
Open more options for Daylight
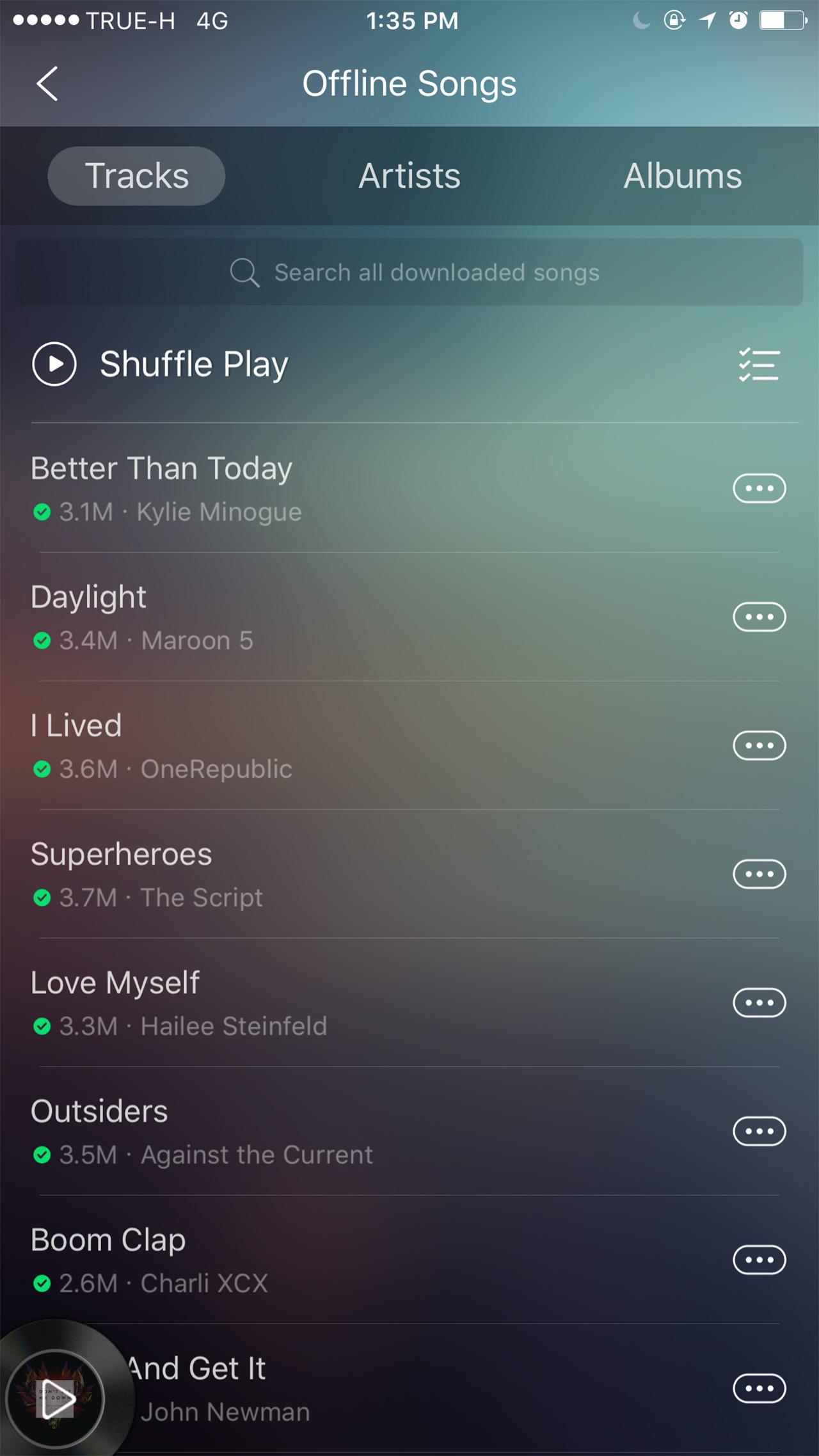point(759,617)
